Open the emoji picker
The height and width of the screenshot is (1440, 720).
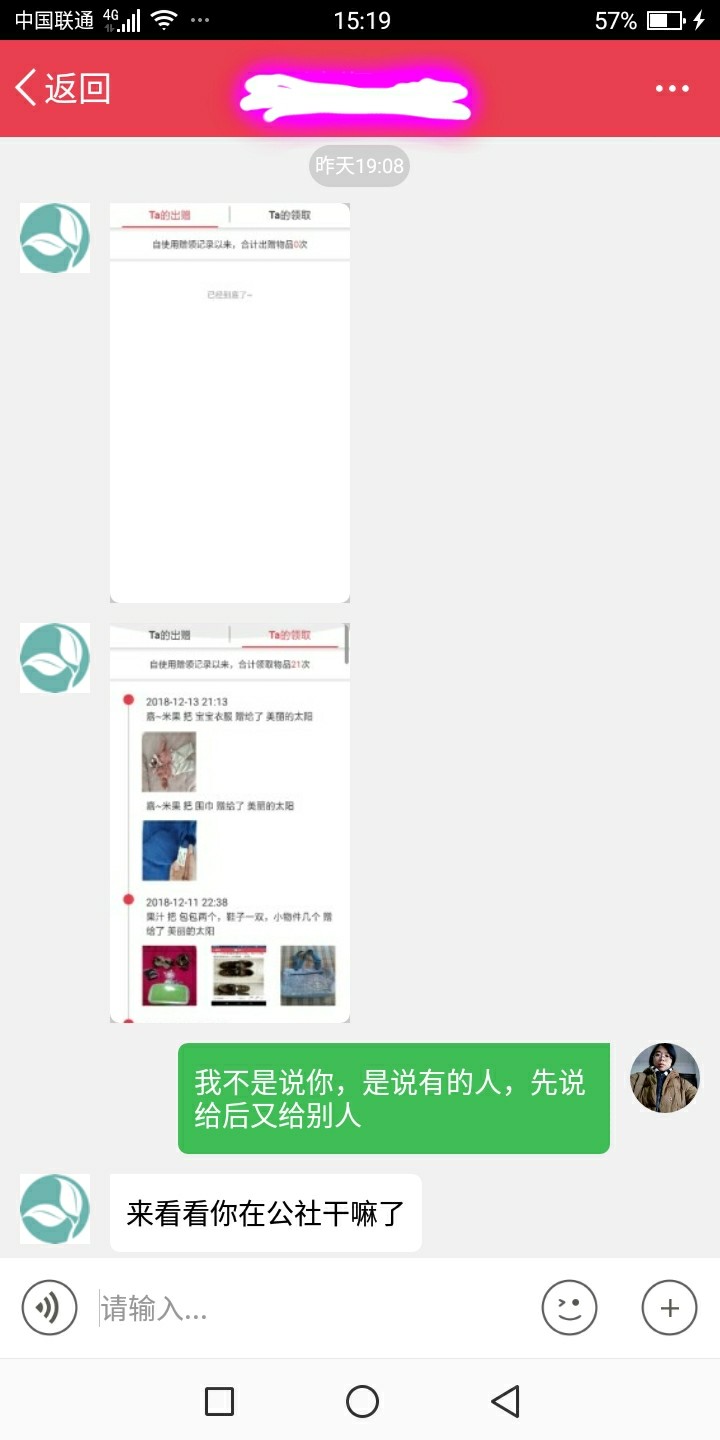(x=569, y=1307)
